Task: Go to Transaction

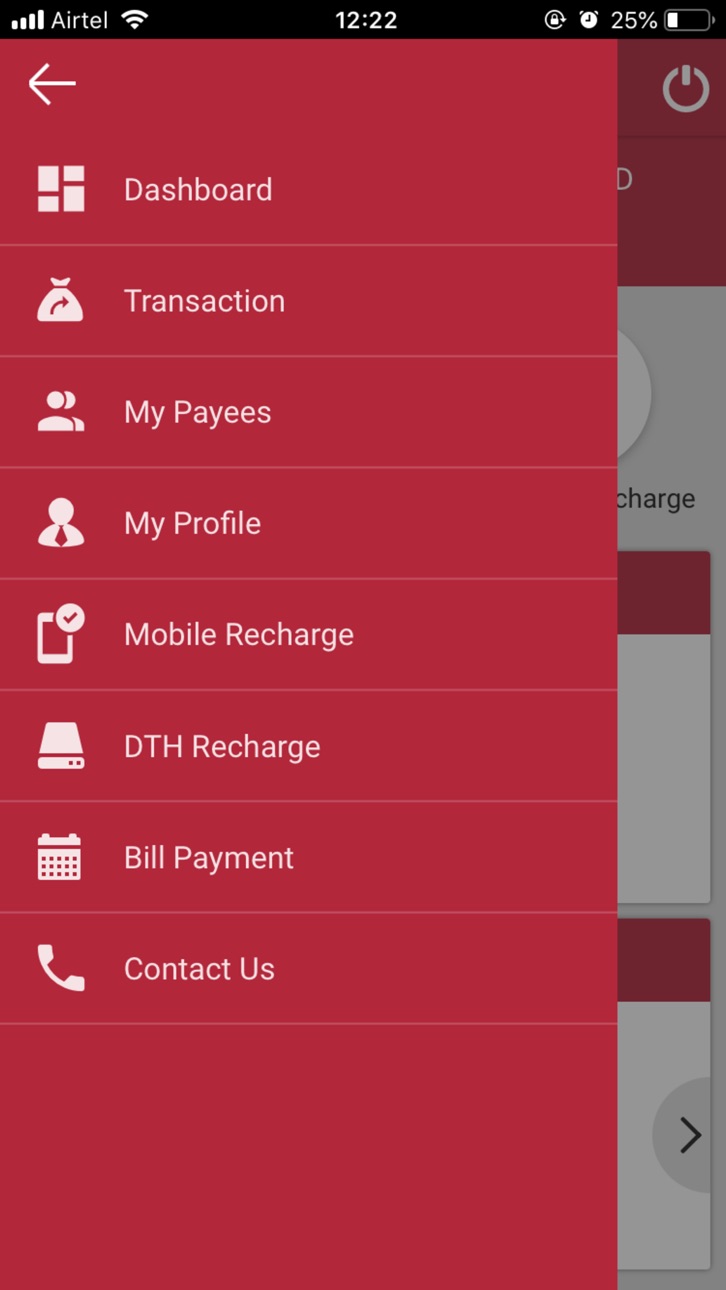Action: point(308,301)
